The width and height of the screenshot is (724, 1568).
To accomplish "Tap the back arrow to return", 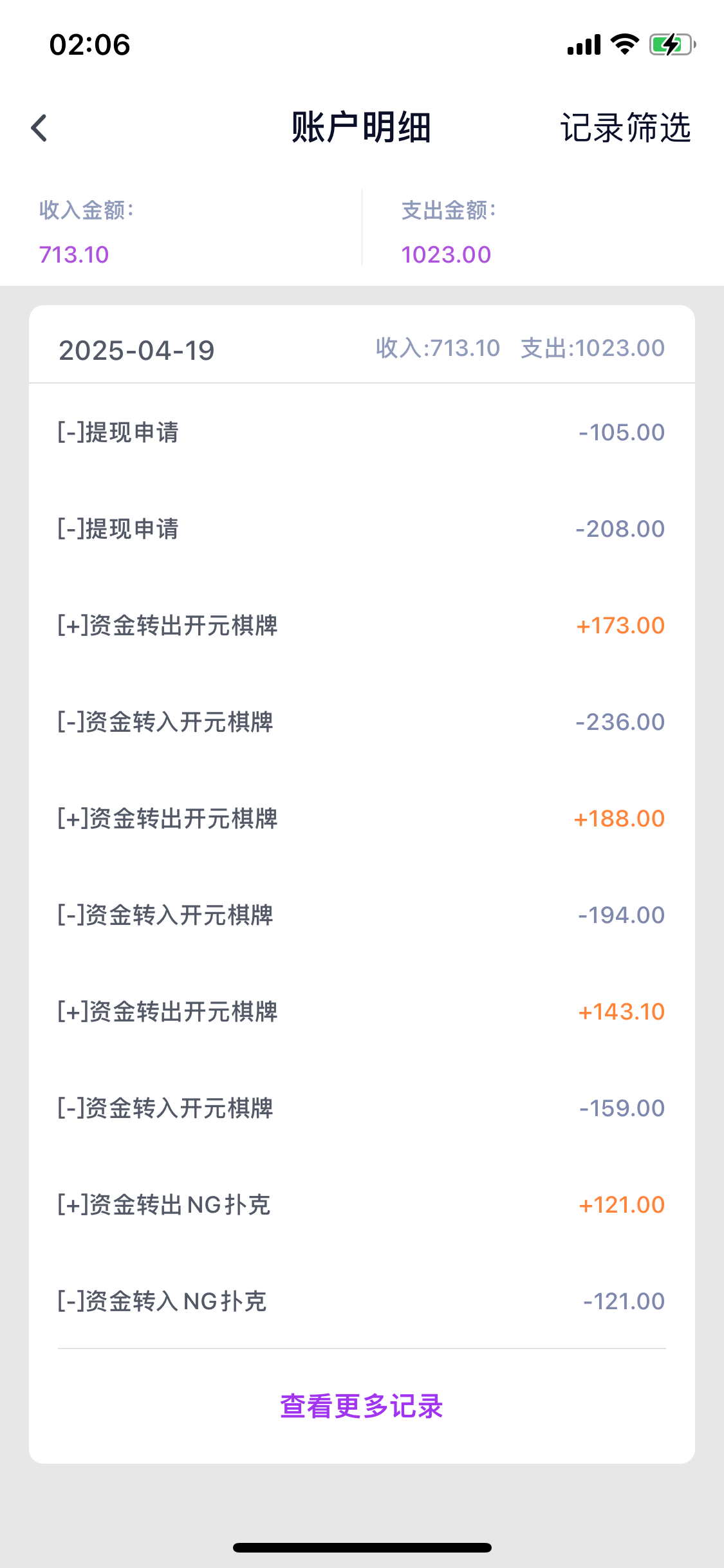I will (x=39, y=128).
